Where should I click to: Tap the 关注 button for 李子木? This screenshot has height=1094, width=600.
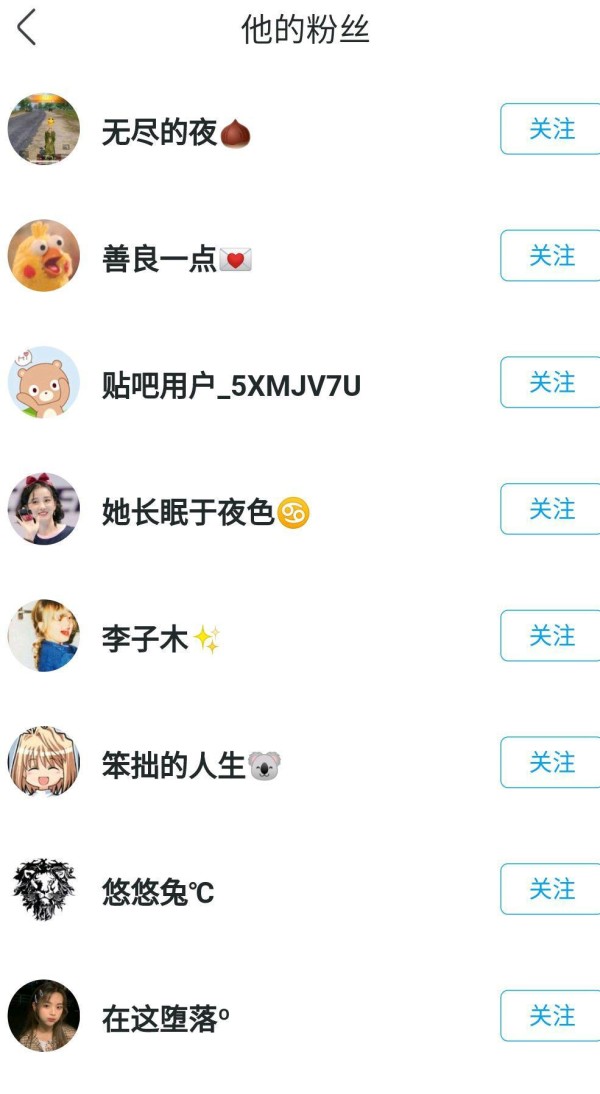click(x=550, y=636)
